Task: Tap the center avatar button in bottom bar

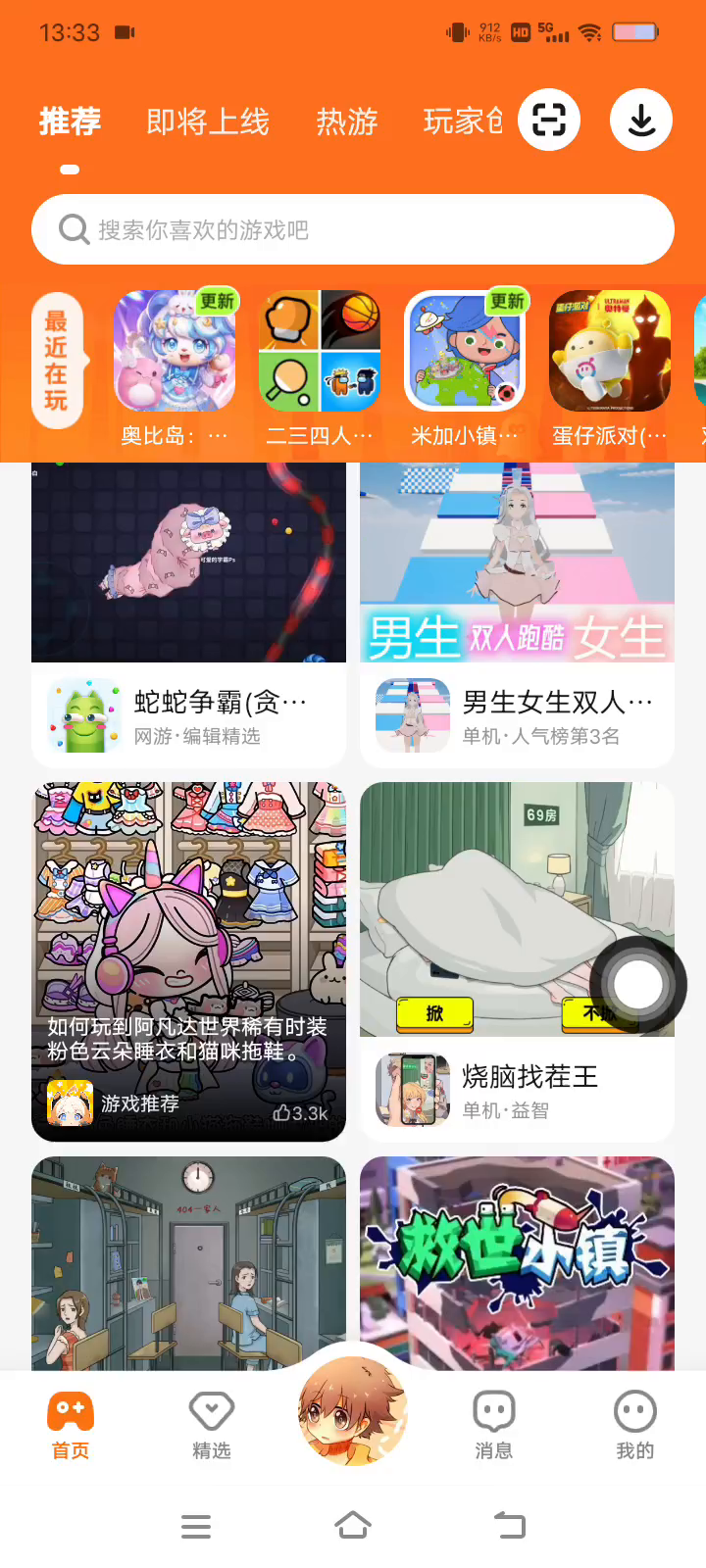Action: [353, 1411]
